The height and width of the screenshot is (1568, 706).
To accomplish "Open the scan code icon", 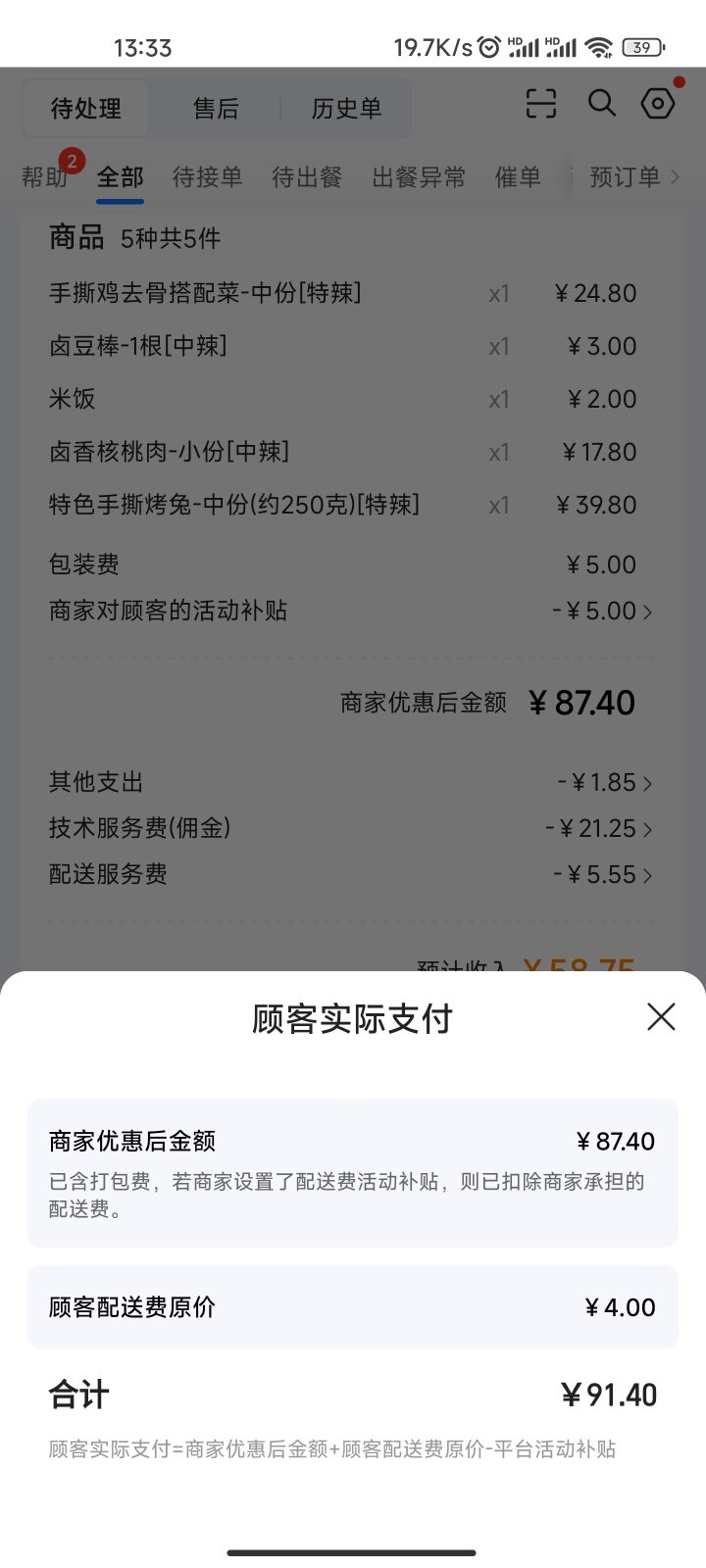I will 541,103.
